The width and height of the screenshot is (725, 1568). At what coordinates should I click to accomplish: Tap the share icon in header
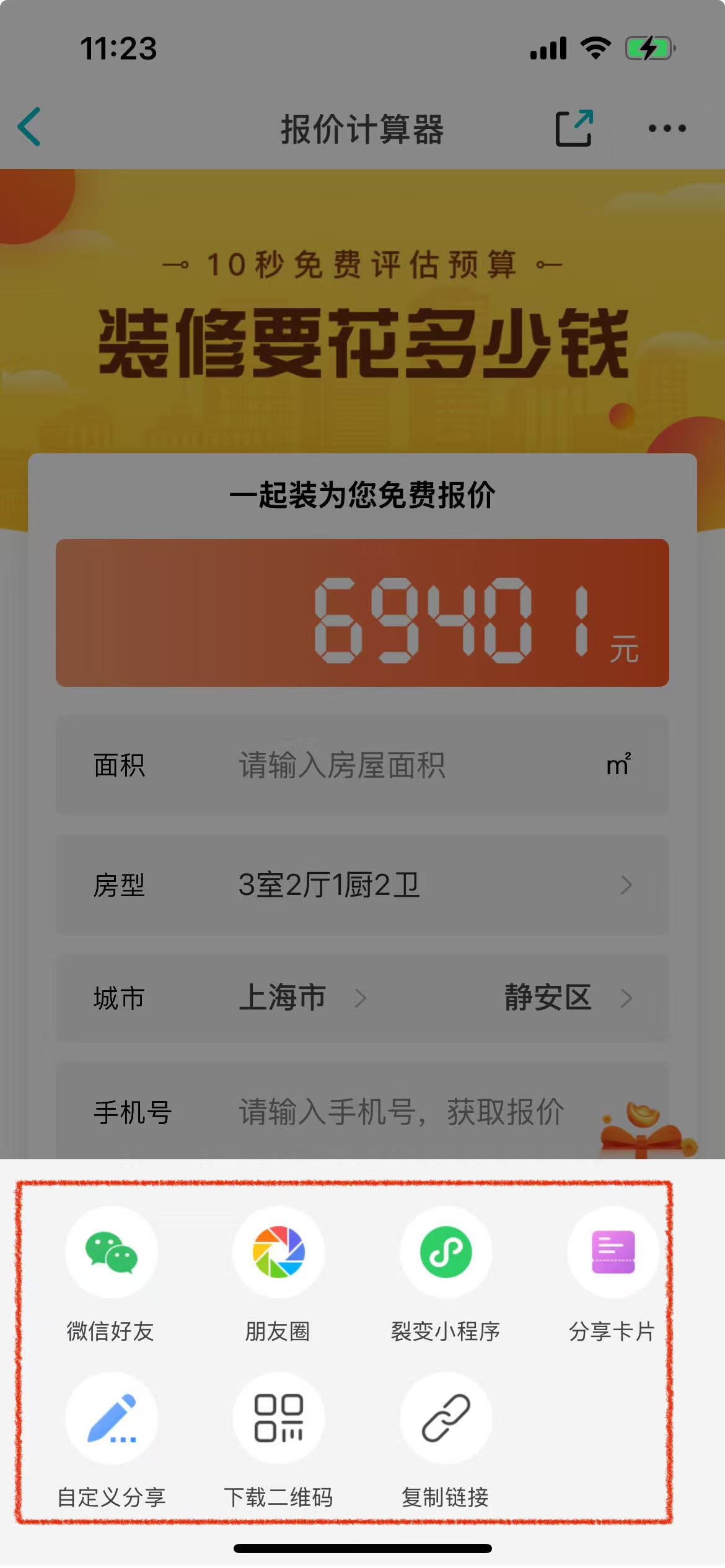[x=574, y=128]
